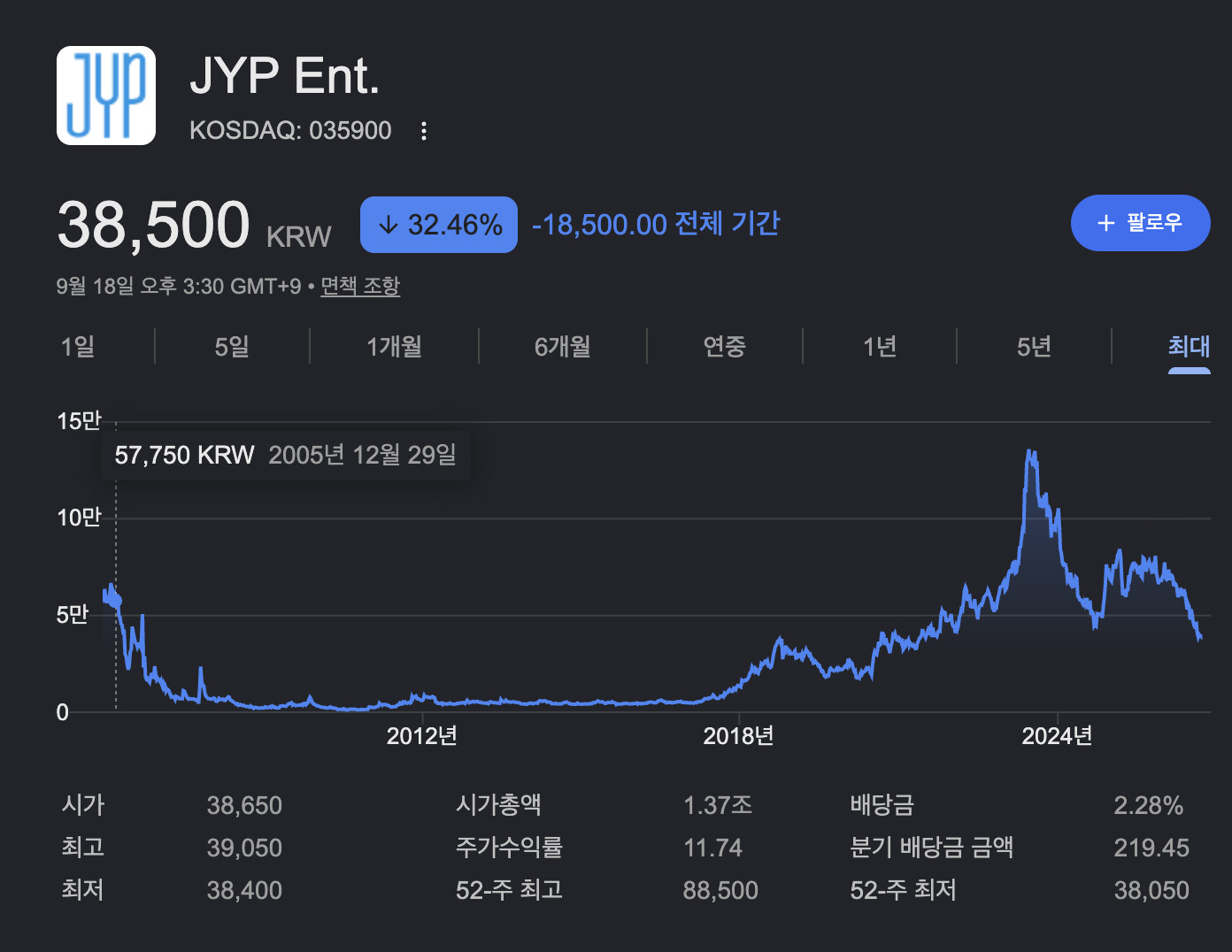The image size is (1232, 952).
Task: Open the 면책 조항 disclaimer link
Action: (360, 286)
